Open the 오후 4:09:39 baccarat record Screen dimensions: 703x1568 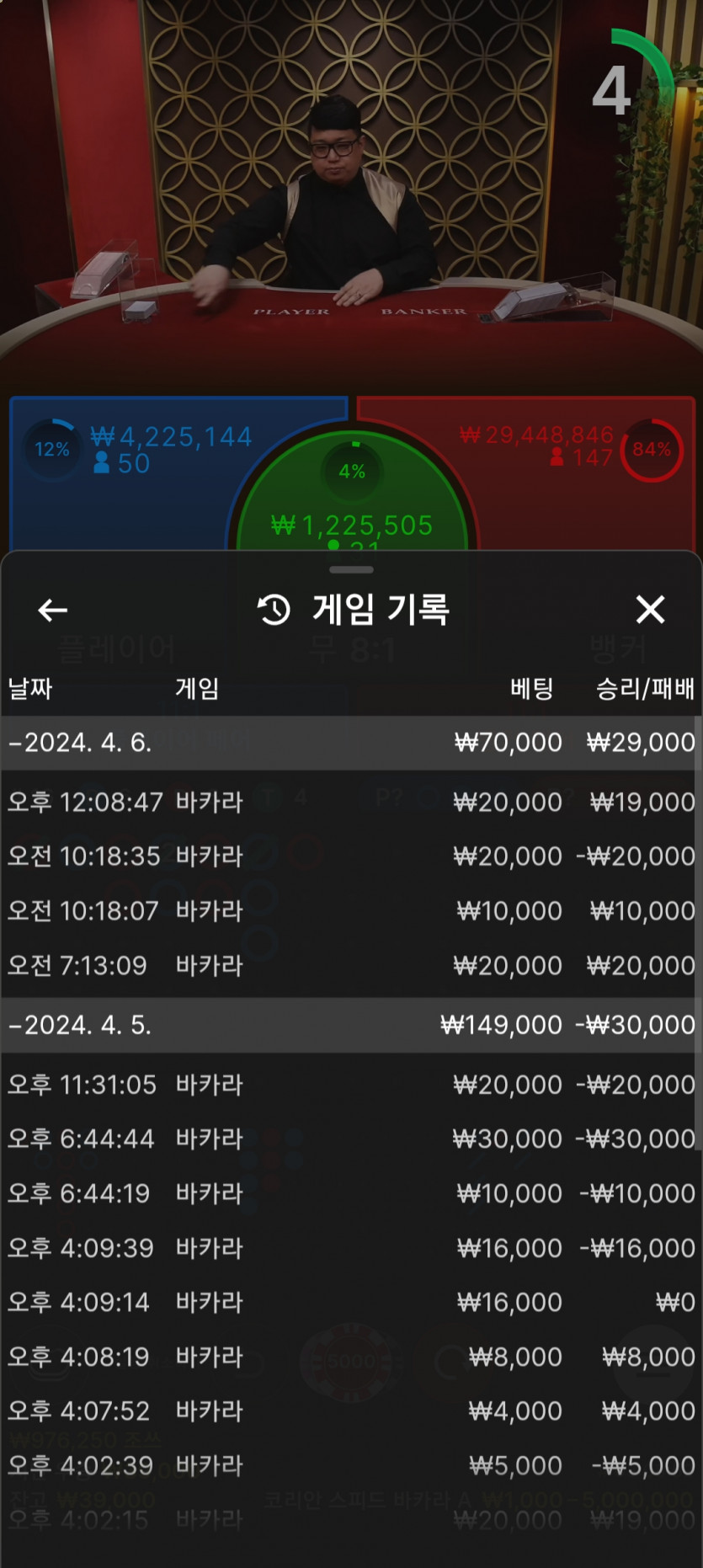pyautogui.click(x=350, y=1248)
